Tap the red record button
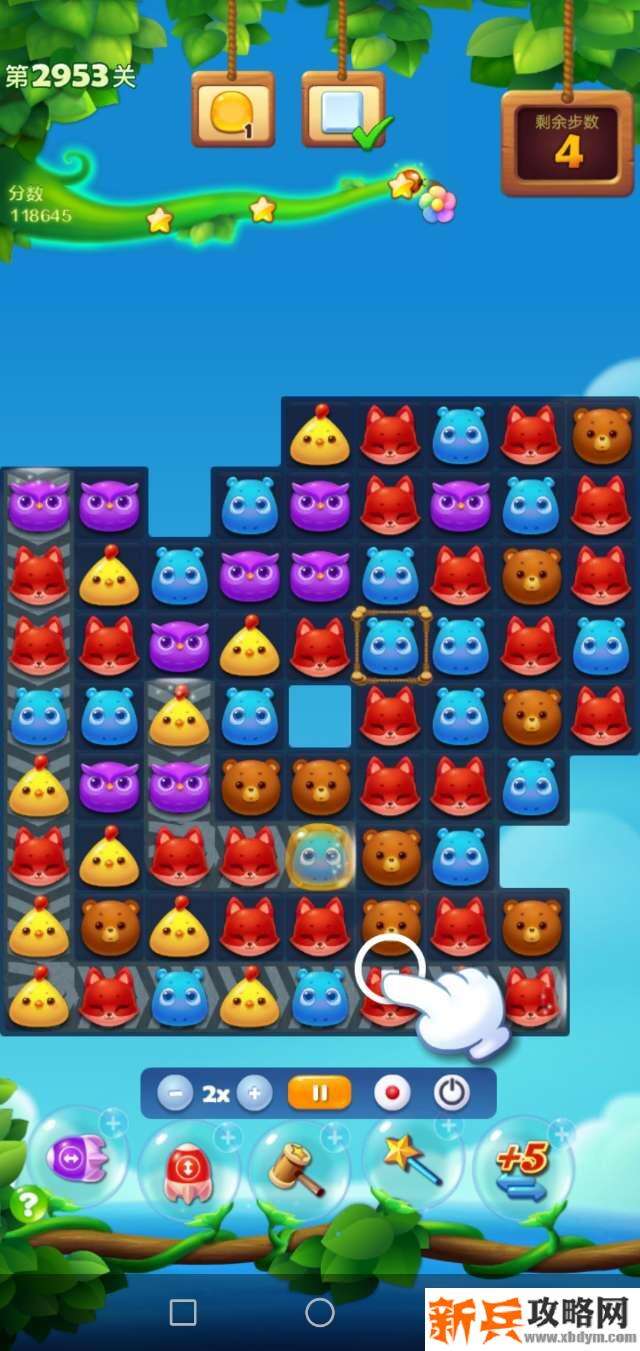 392,1093
